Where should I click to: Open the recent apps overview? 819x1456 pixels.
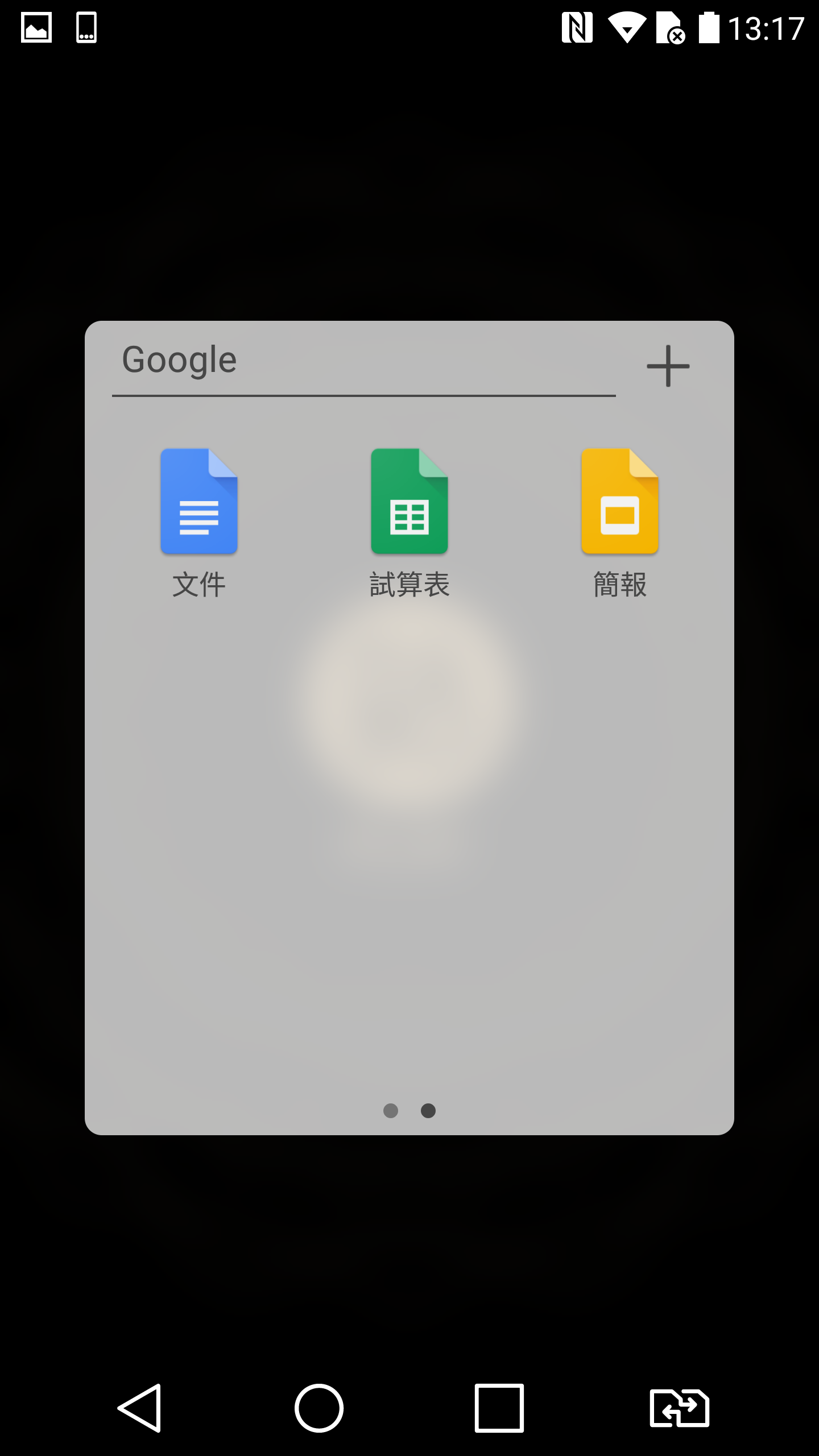[x=499, y=1408]
